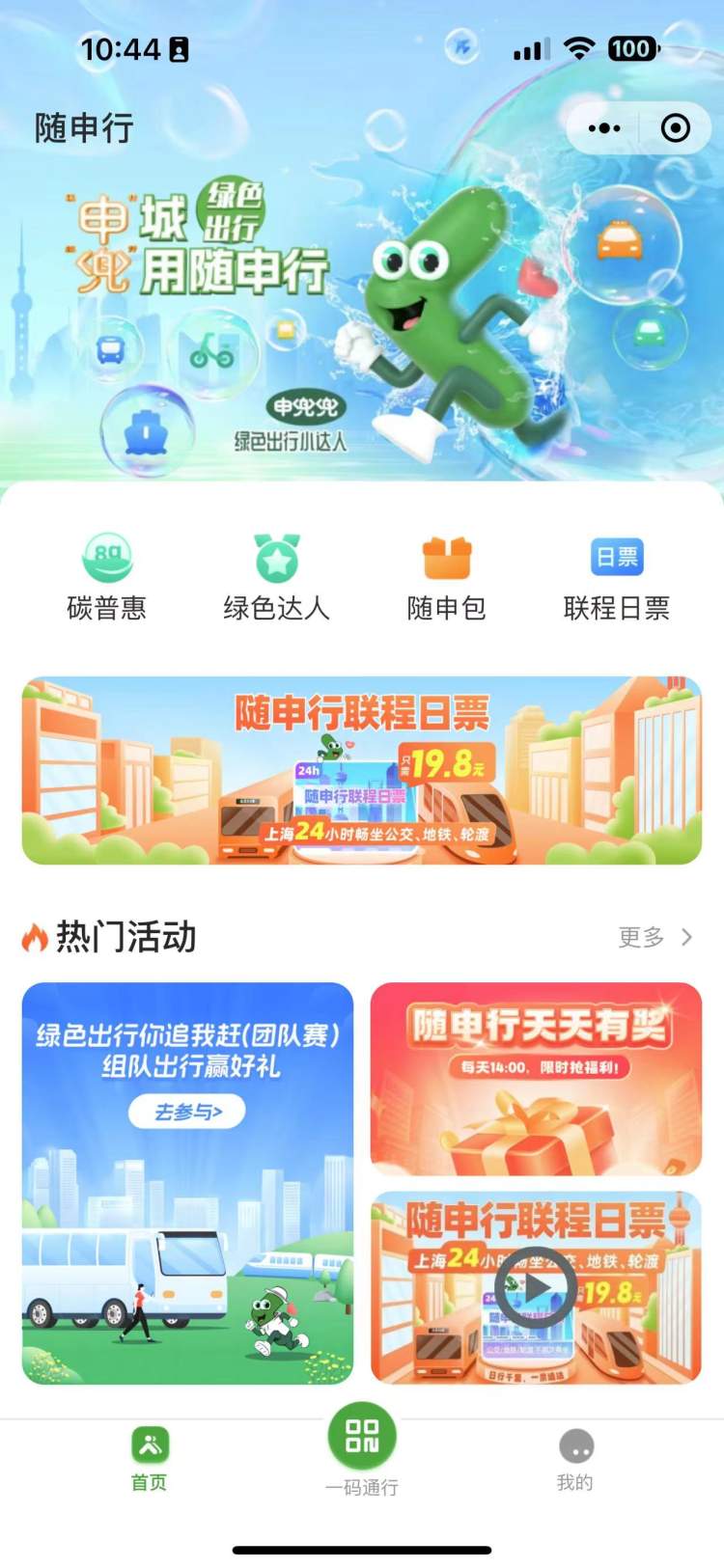Open the mini-program more options menu
The height and width of the screenshot is (1568, 724).
tap(604, 128)
